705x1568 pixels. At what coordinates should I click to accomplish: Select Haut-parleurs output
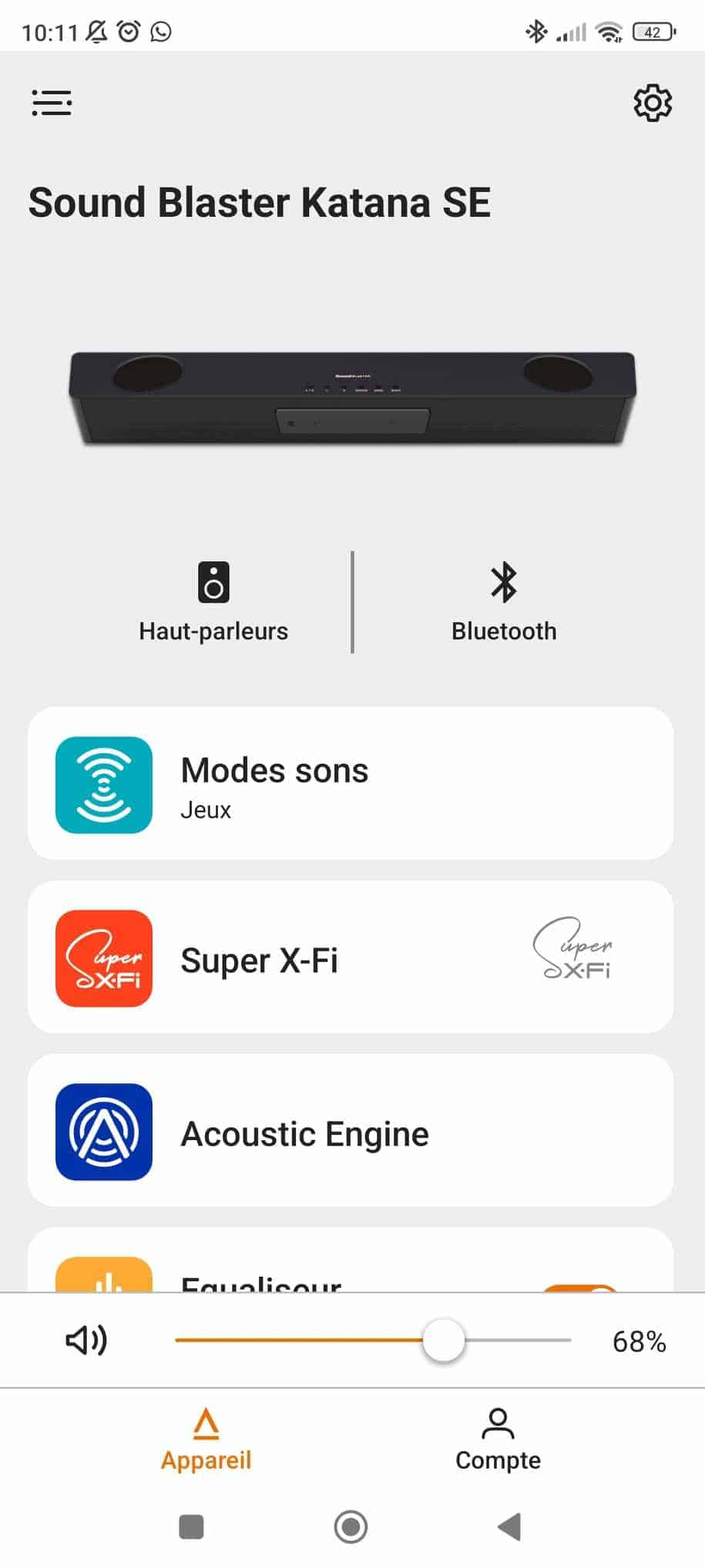[x=213, y=602]
